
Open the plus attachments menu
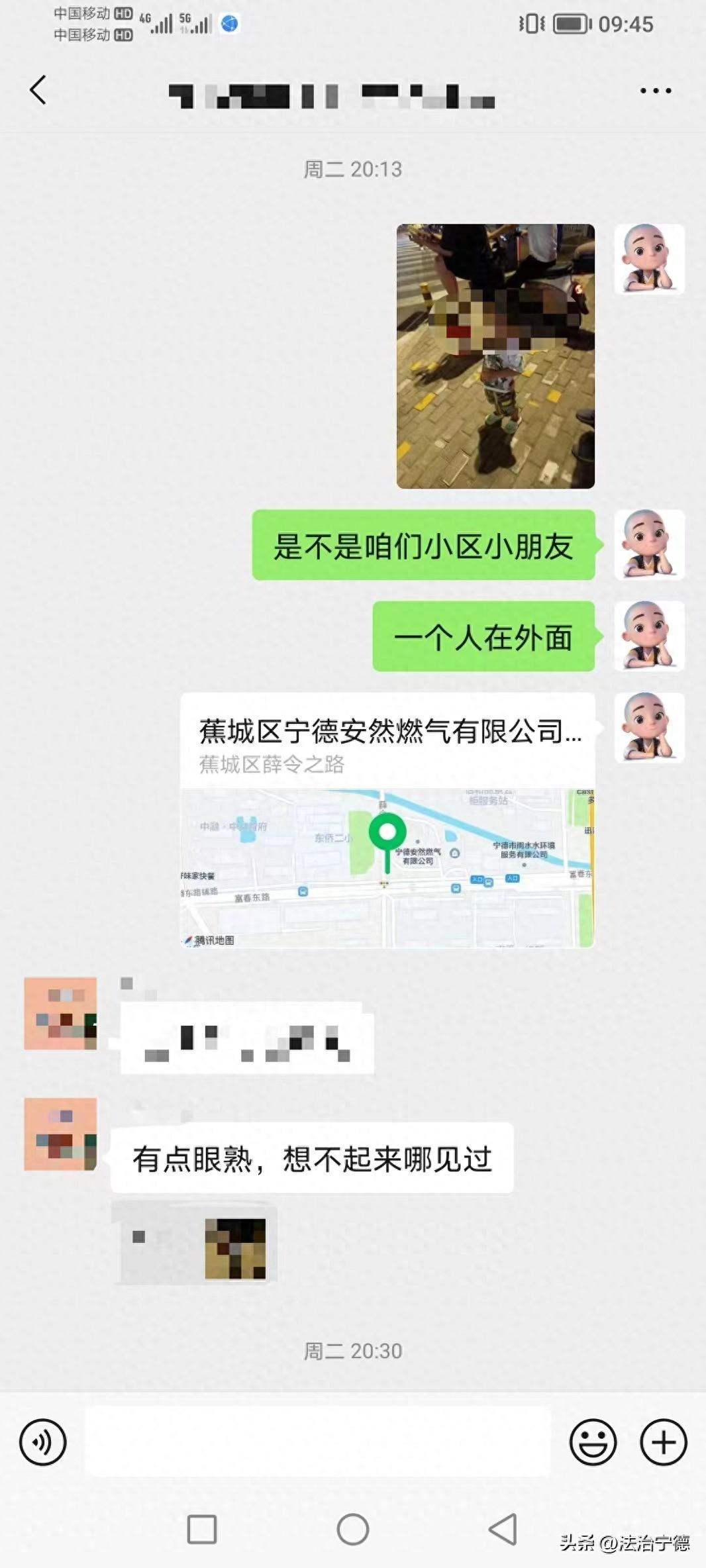(x=663, y=1442)
